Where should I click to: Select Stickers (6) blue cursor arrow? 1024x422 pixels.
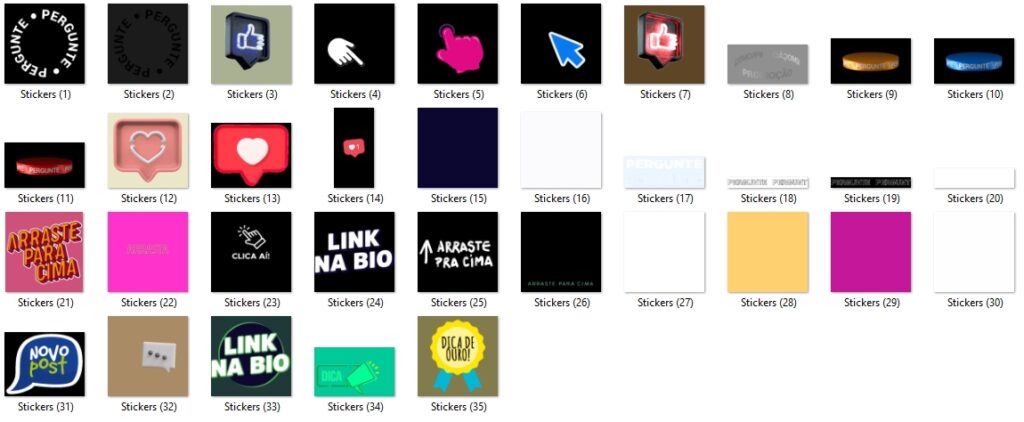click(x=561, y=44)
